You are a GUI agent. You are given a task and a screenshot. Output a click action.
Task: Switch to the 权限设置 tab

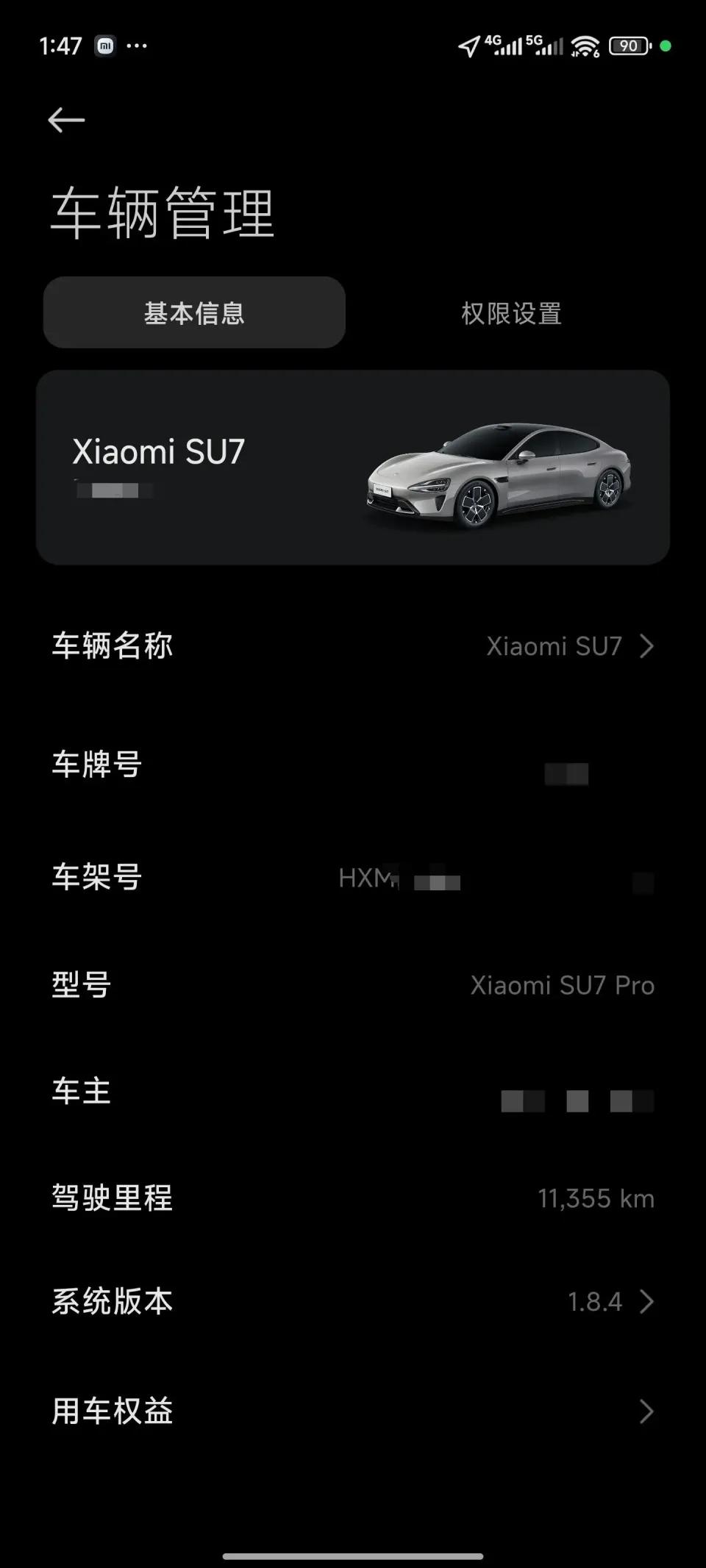click(510, 313)
